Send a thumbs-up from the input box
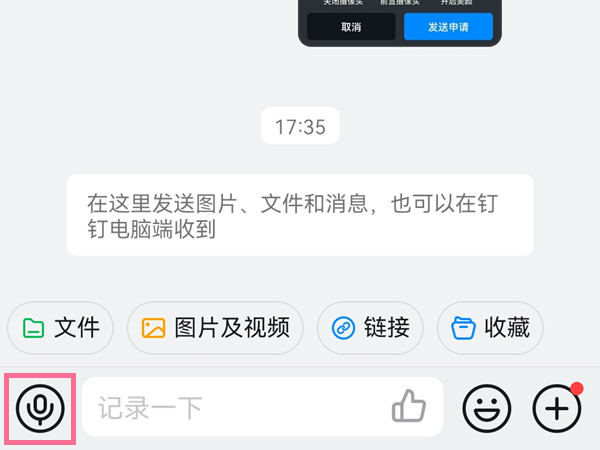The width and height of the screenshot is (600, 450). pos(408,407)
